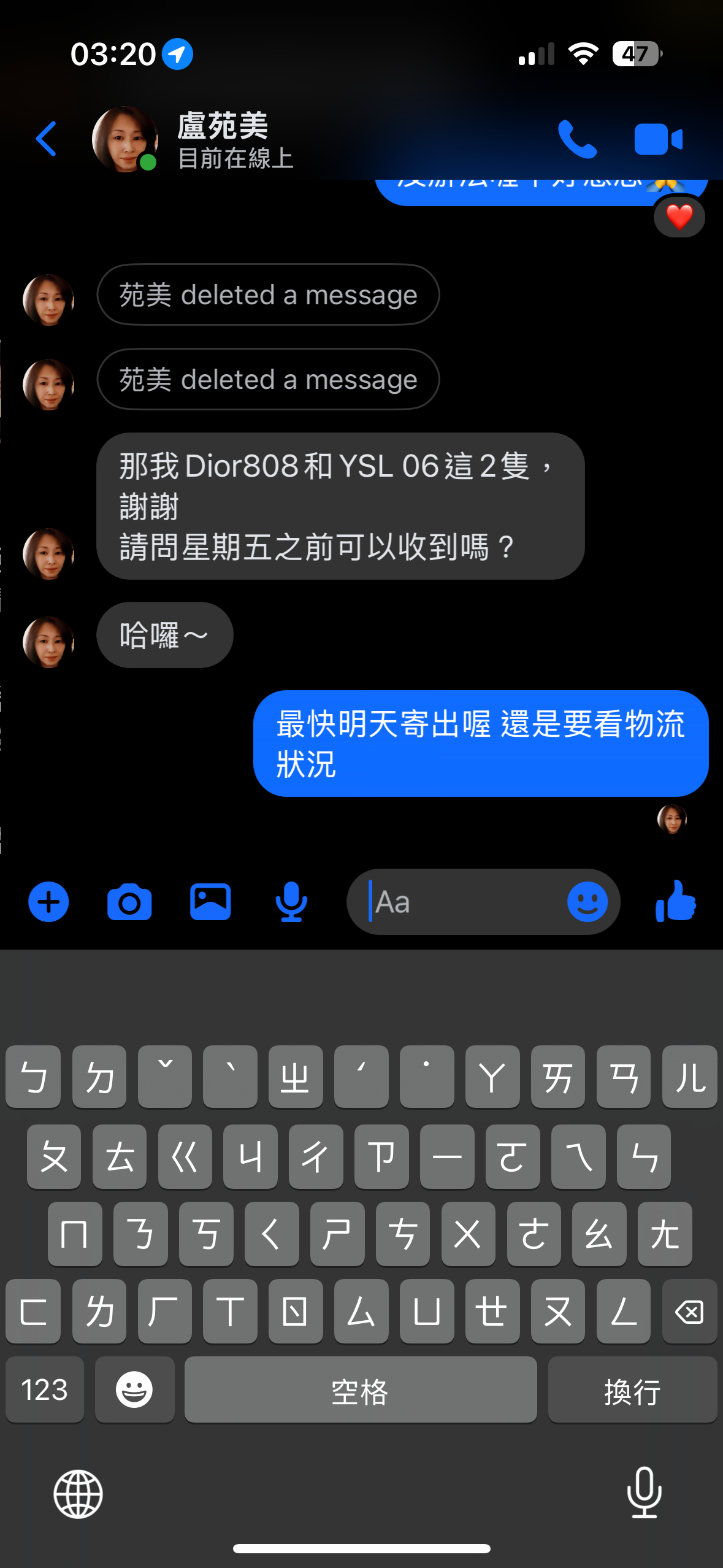Open the emoji picker in the message field
Screen dimensions: 723x1568
(587, 902)
